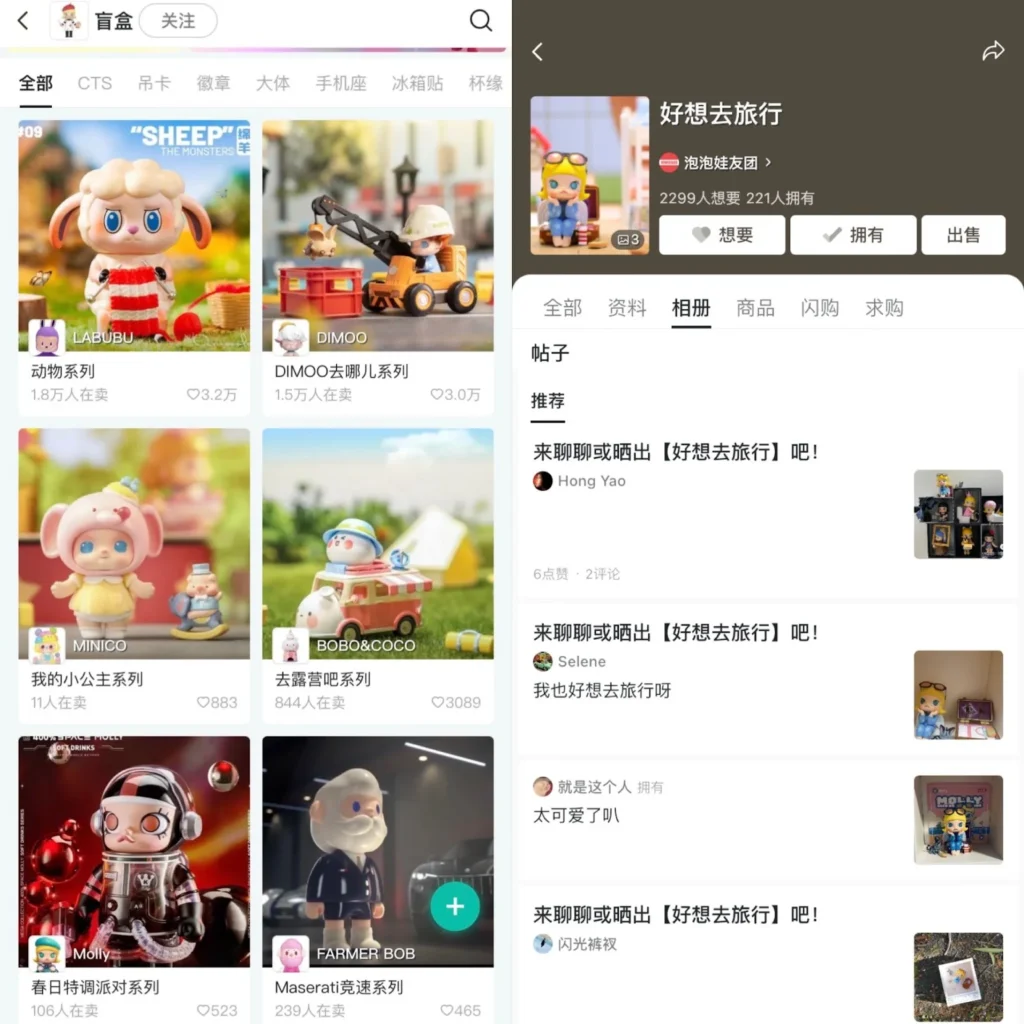View 我的小公主系列 by MINICO
The width and height of the screenshot is (1024, 1024).
point(134,572)
